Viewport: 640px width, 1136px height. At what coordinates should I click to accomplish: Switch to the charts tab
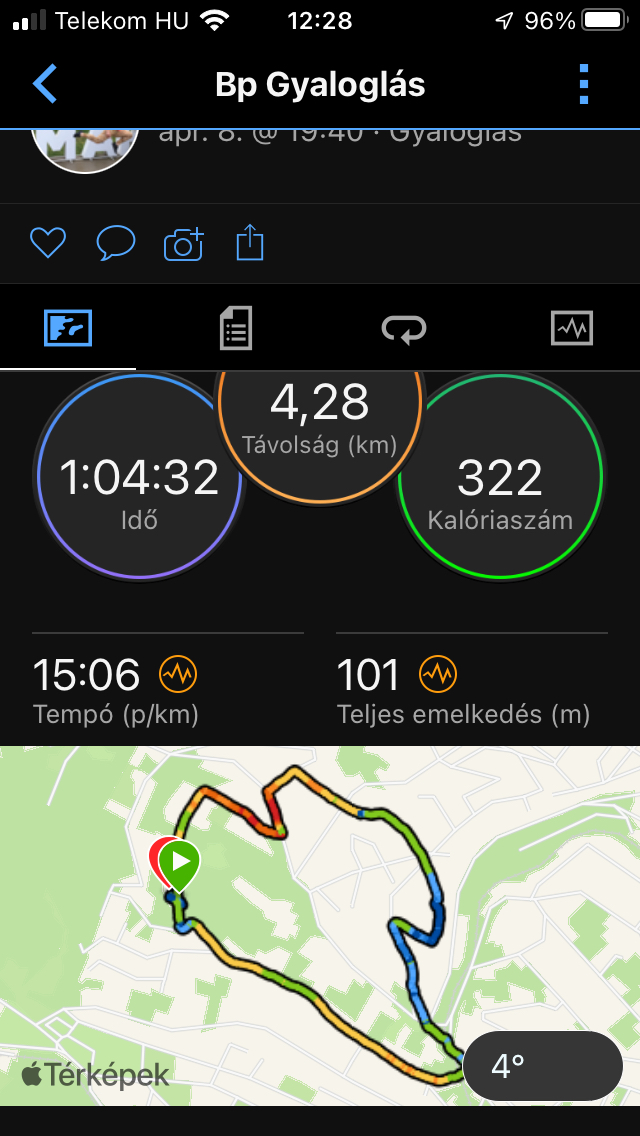point(572,328)
